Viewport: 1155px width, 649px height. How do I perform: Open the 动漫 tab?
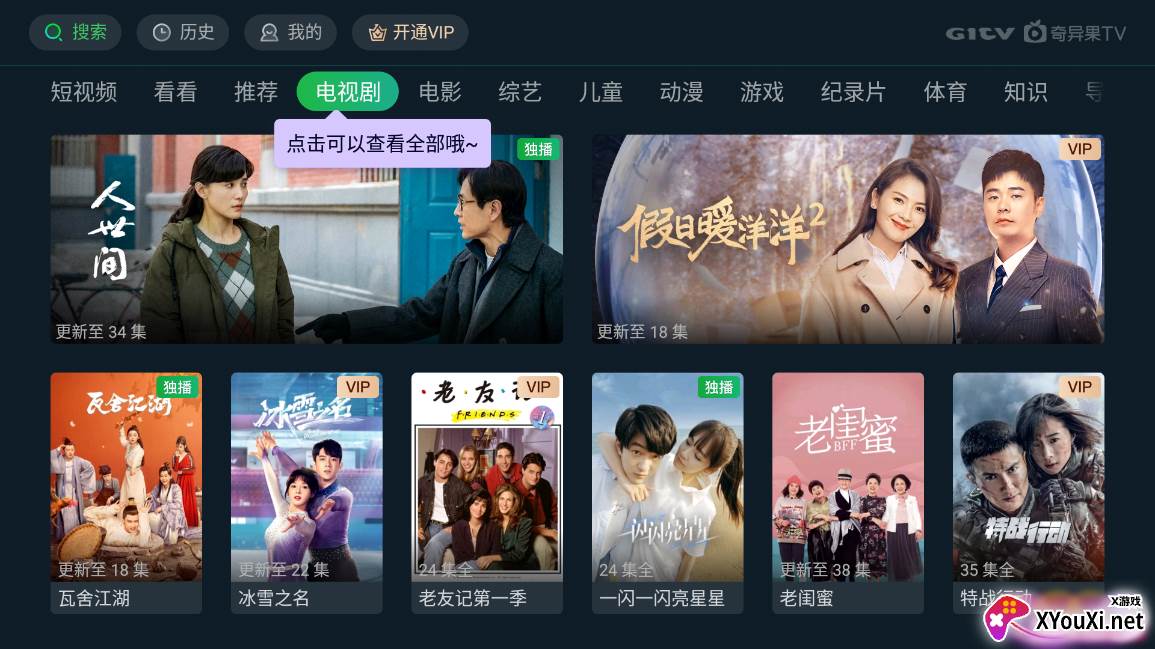click(x=681, y=92)
